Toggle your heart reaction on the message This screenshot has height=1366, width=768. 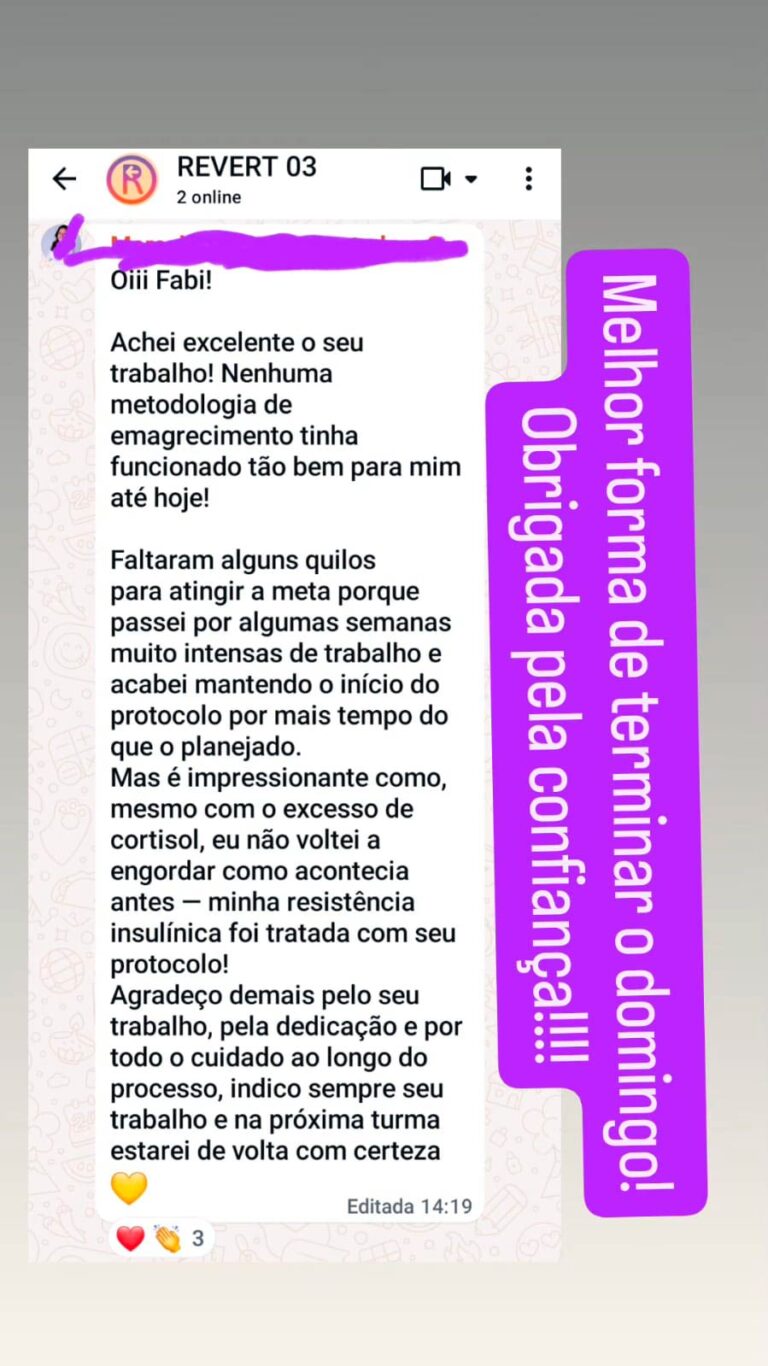[130, 1237]
